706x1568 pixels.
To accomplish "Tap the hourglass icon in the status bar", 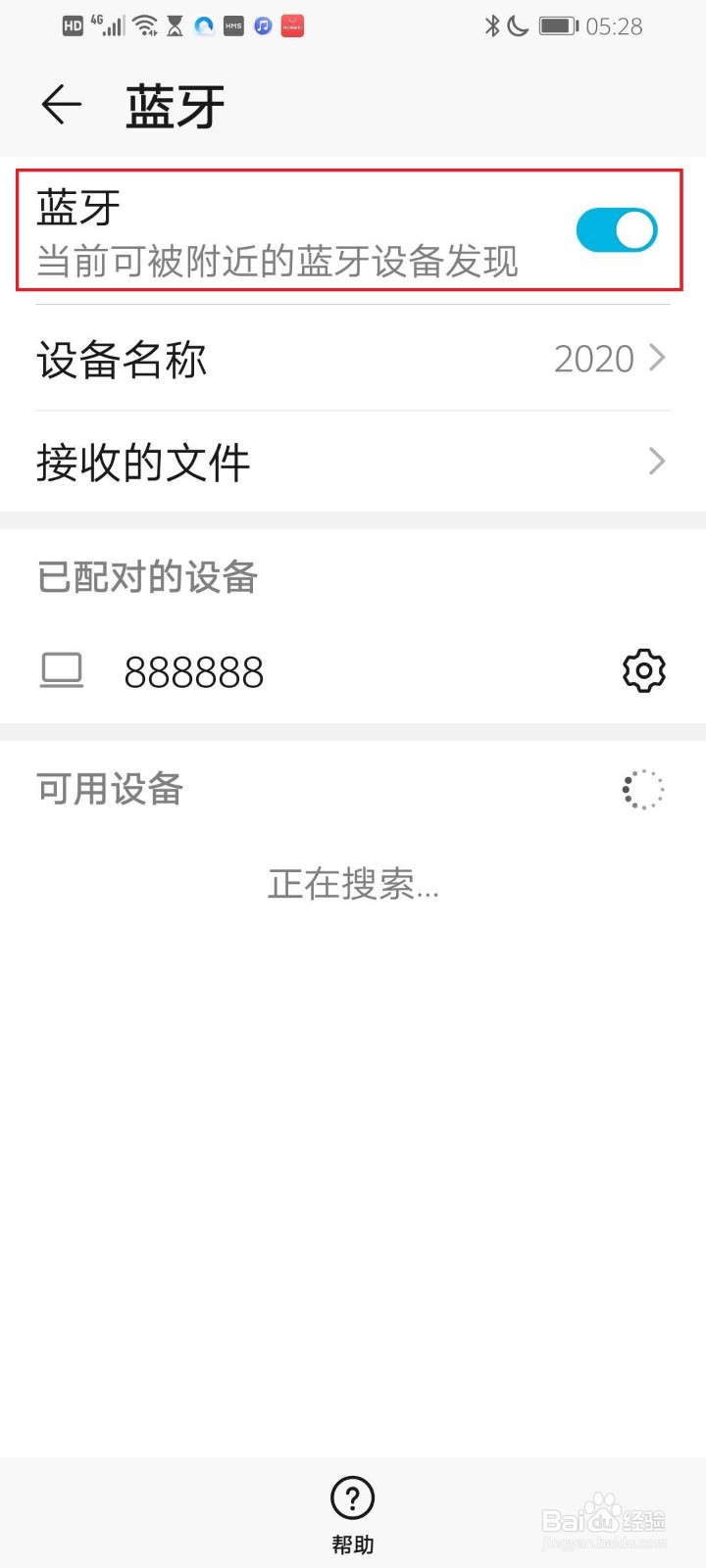I will pos(175,26).
